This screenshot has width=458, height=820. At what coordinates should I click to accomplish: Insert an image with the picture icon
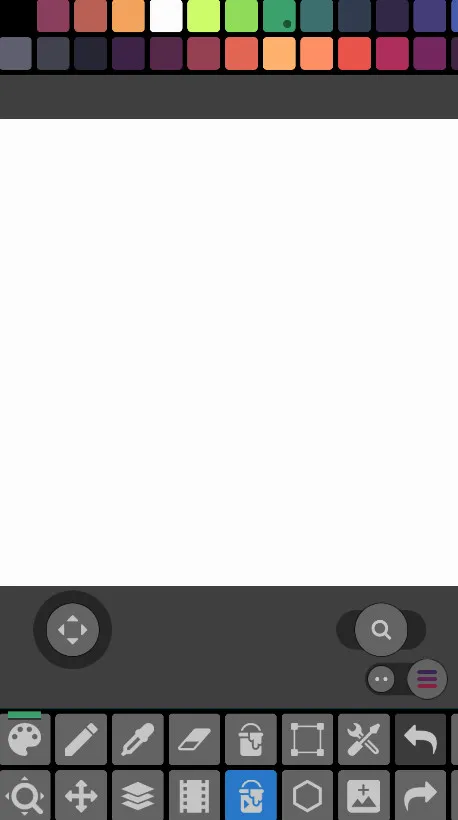[x=364, y=795]
